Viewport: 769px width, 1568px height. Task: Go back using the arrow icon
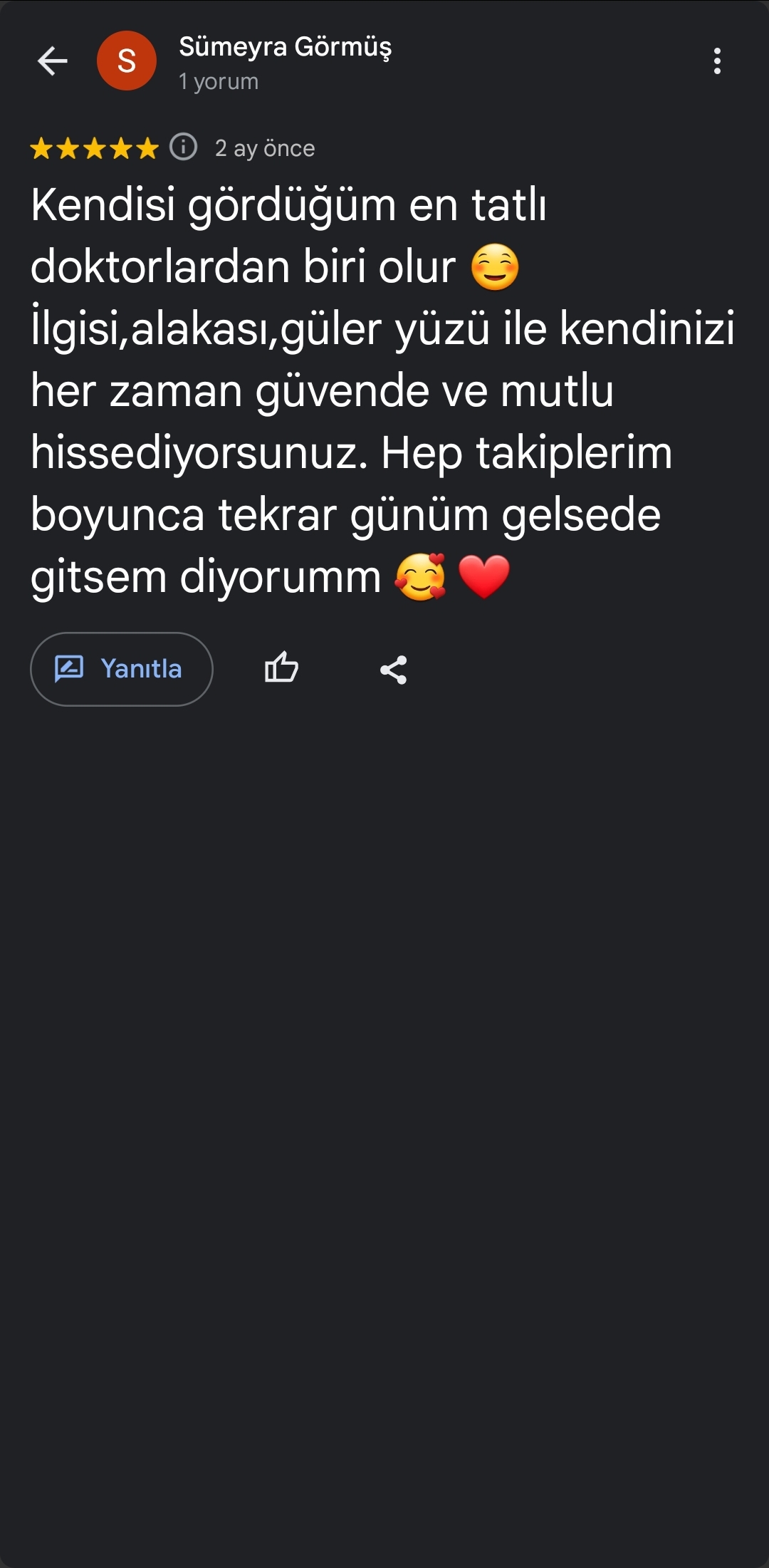[52, 61]
